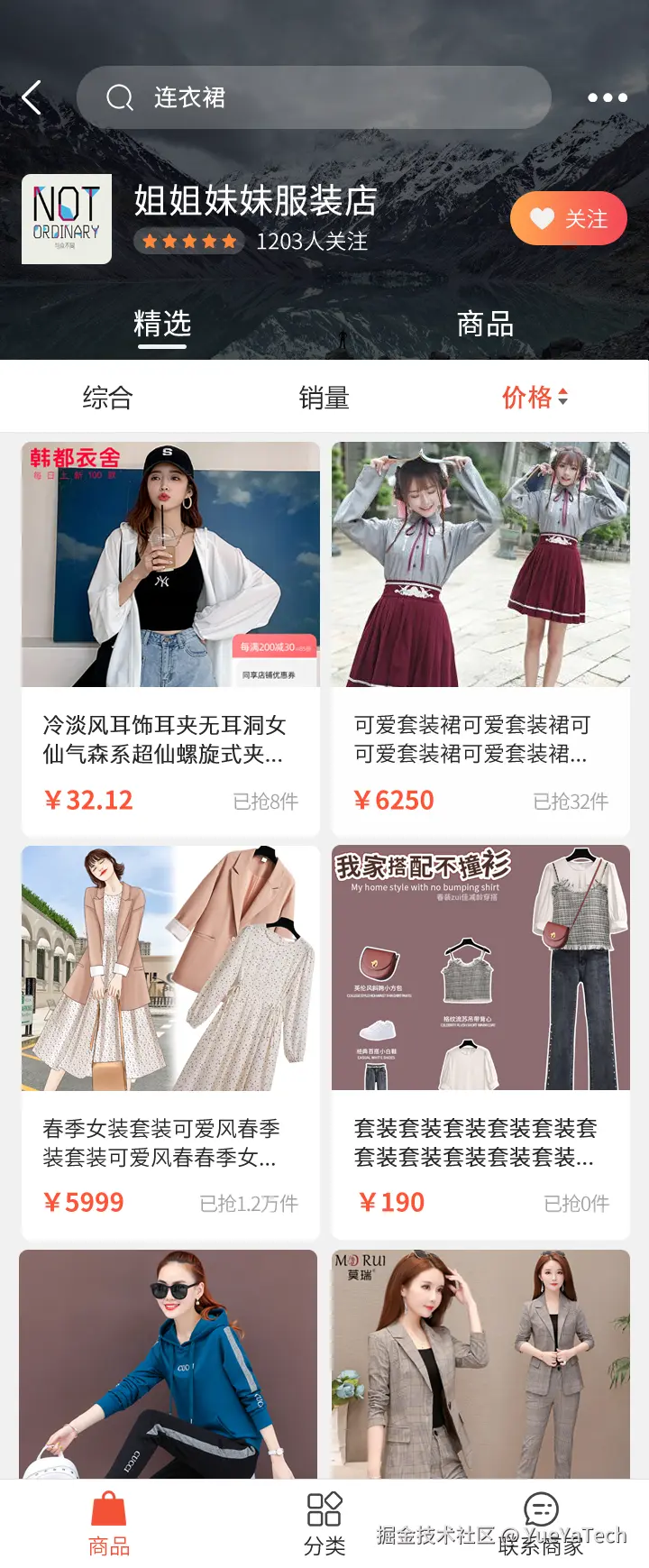
Task: Tap the heart icon on the 关注 button
Action: click(541, 217)
